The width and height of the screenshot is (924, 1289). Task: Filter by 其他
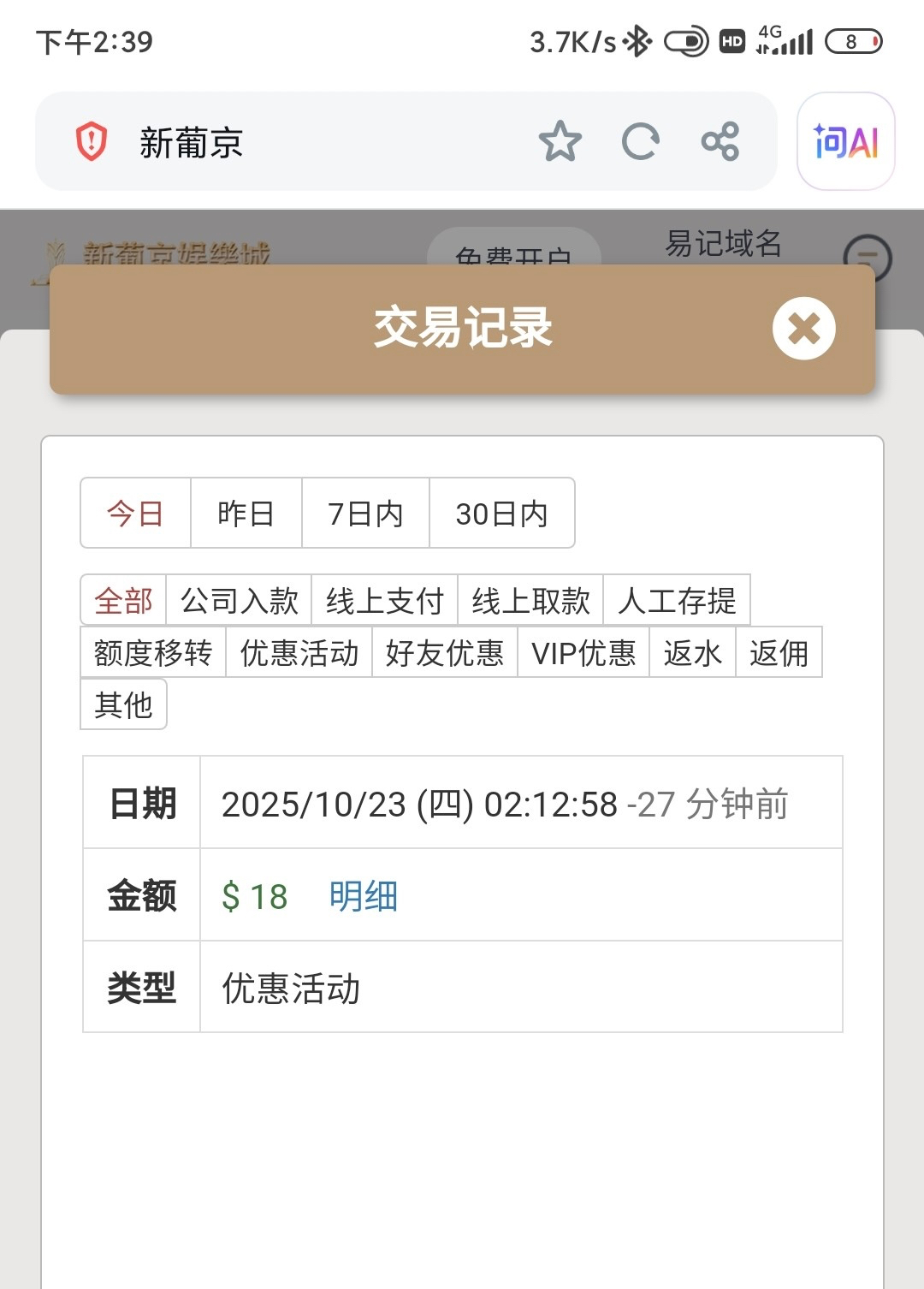pos(123,704)
